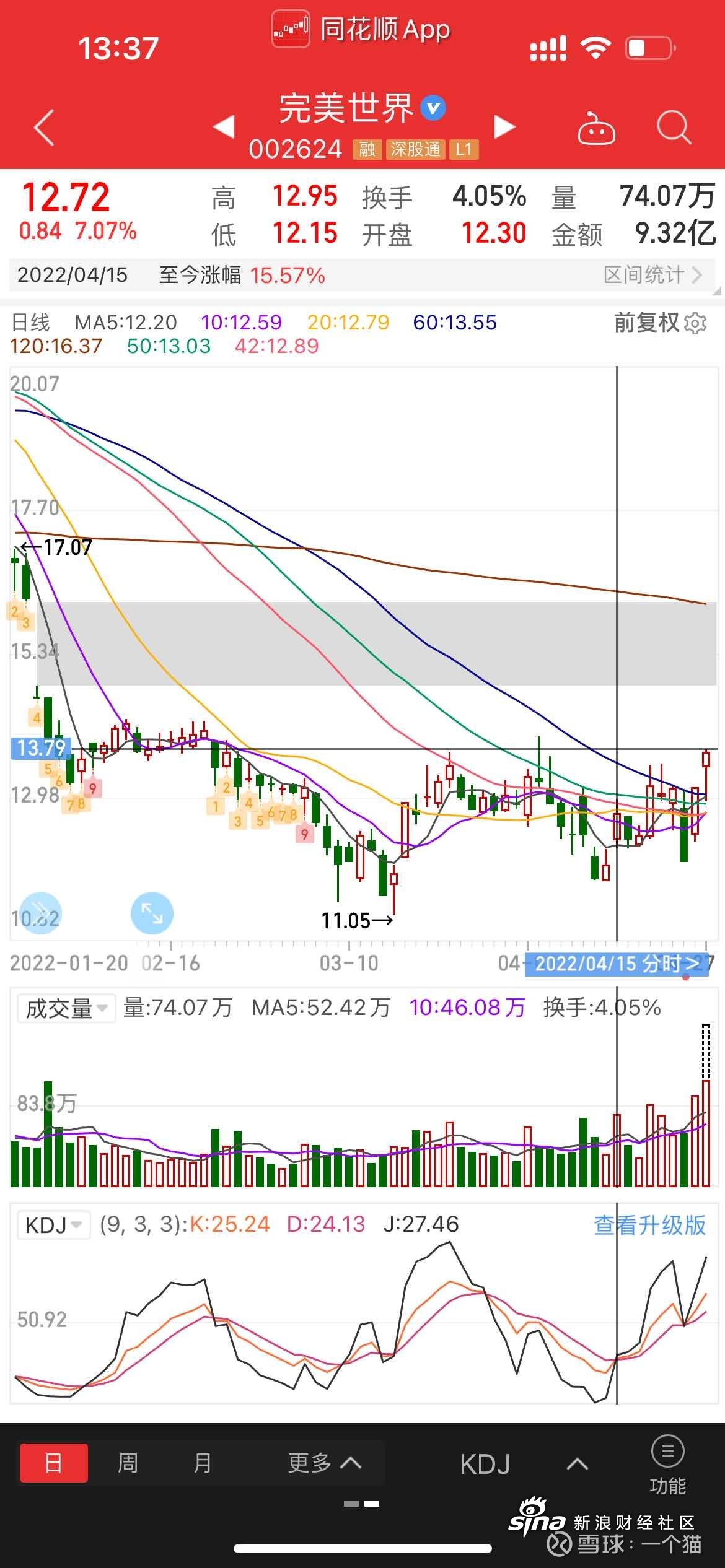725x1568 pixels.
Task: Open 区间统计 interval statistics
Action: (652, 274)
